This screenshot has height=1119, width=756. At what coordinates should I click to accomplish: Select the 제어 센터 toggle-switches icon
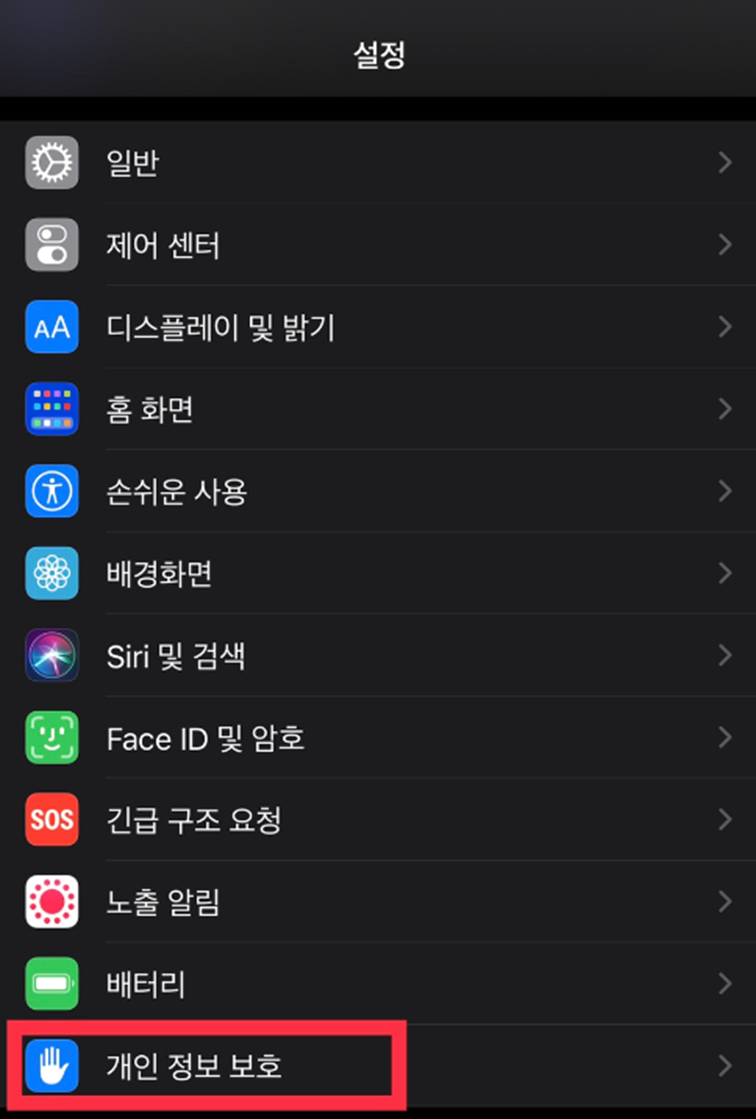coord(51,245)
